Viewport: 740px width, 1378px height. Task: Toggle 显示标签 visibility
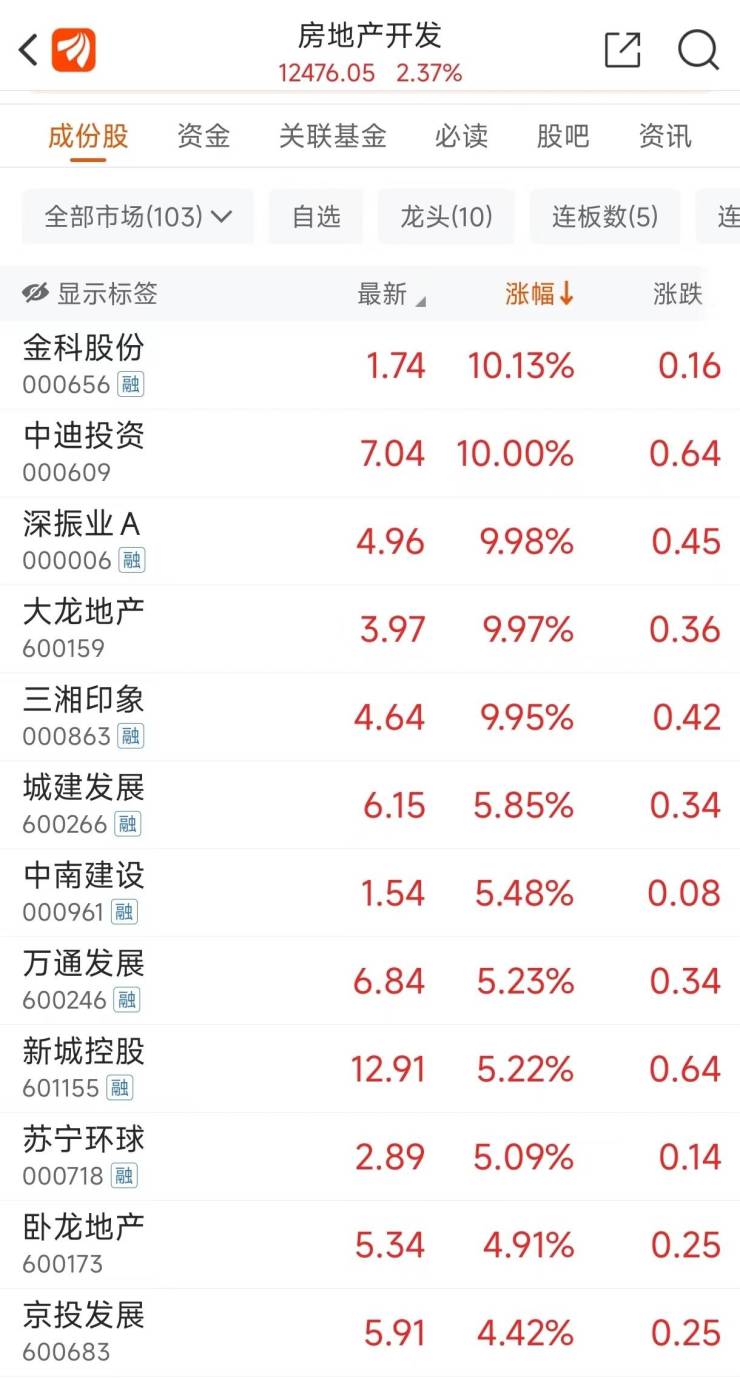pos(90,294)
